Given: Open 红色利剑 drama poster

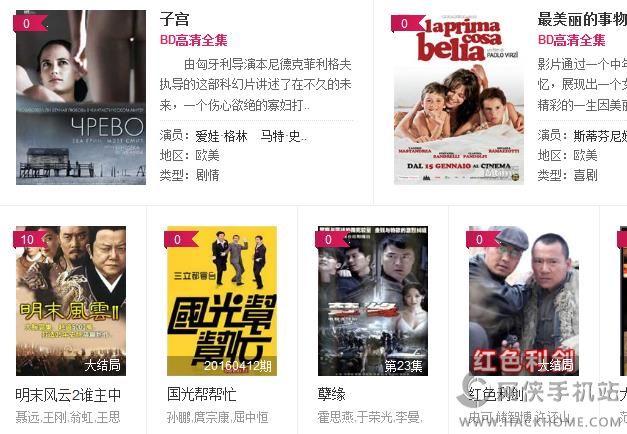Looking at the screenshot, I should pyautogui.click(x=523, y=301).
